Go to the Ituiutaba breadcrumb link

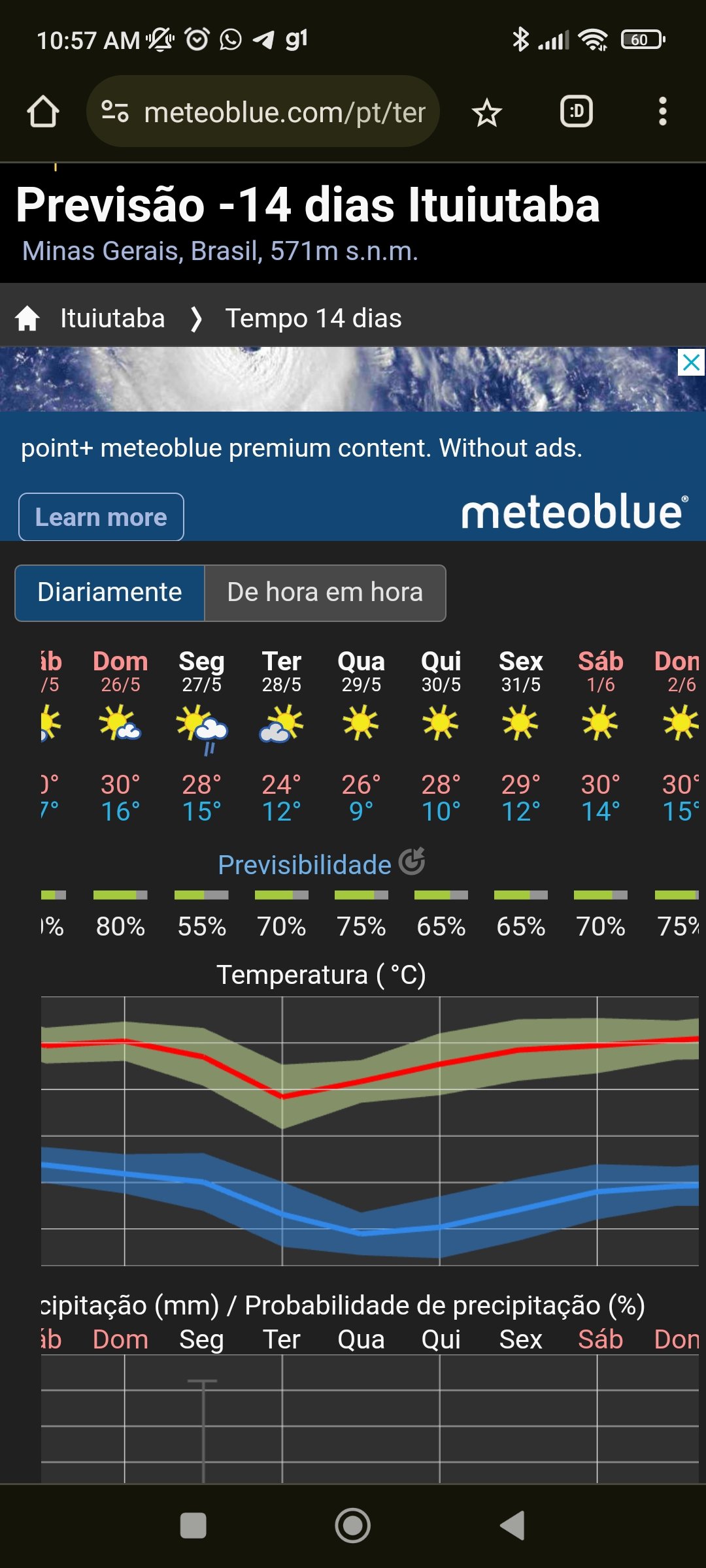pos(112,319)
